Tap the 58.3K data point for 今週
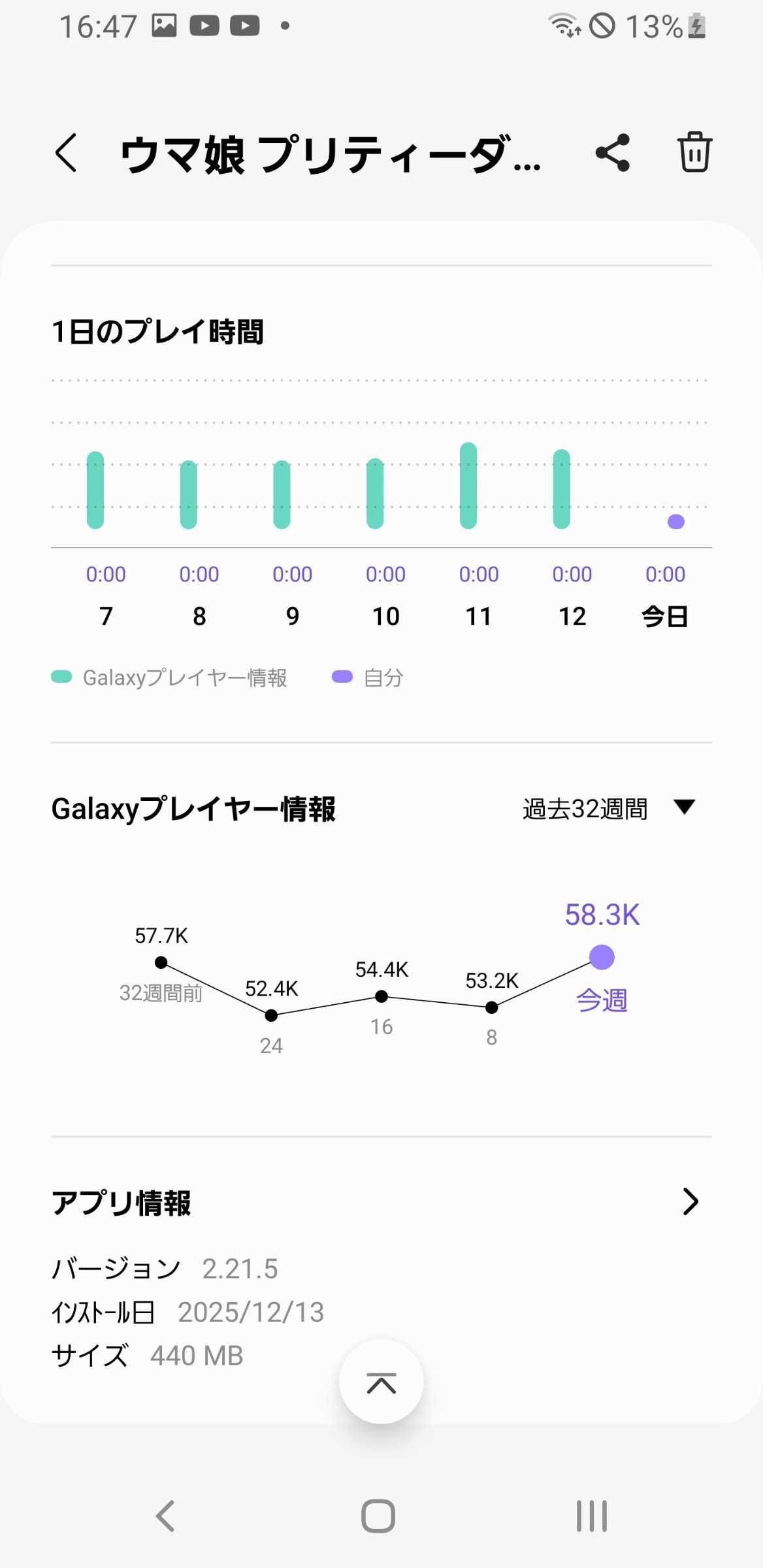The width and height of the screenshot is (763, 1568). 602,956
